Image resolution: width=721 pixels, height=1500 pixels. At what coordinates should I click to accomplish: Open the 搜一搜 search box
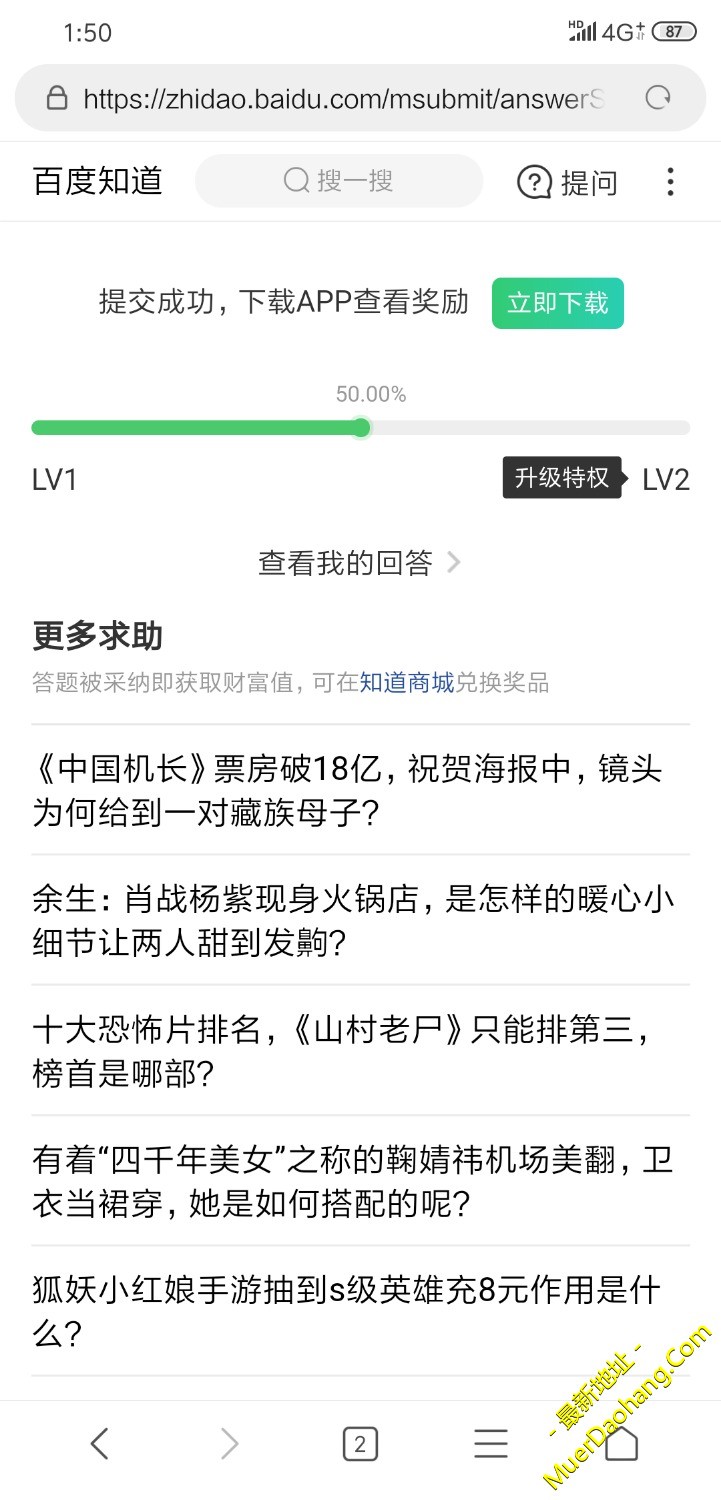(339, 181)
